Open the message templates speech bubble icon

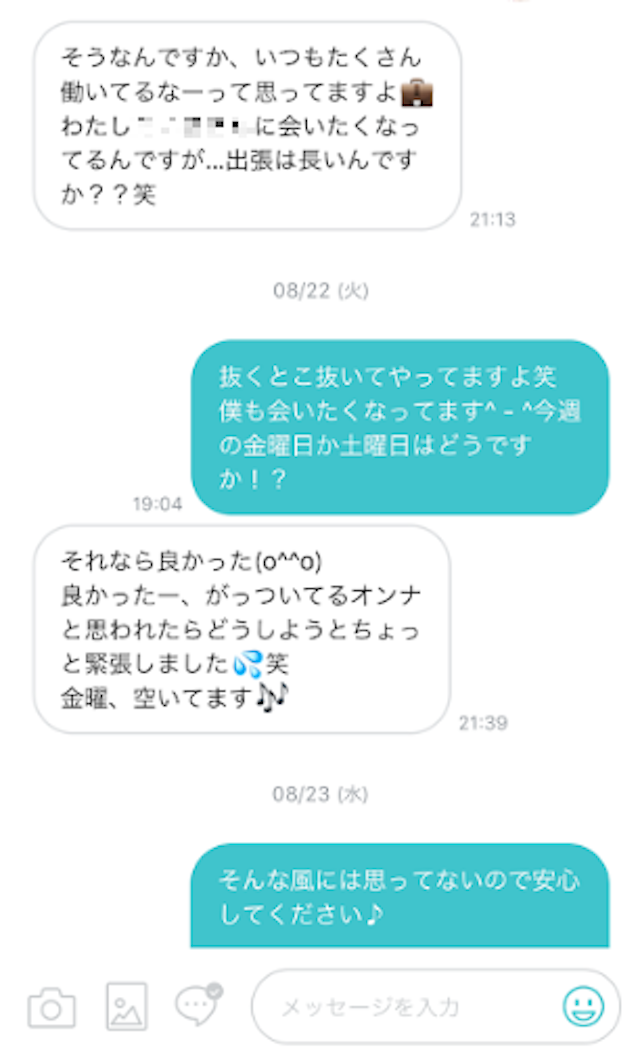pos(197,1006)
